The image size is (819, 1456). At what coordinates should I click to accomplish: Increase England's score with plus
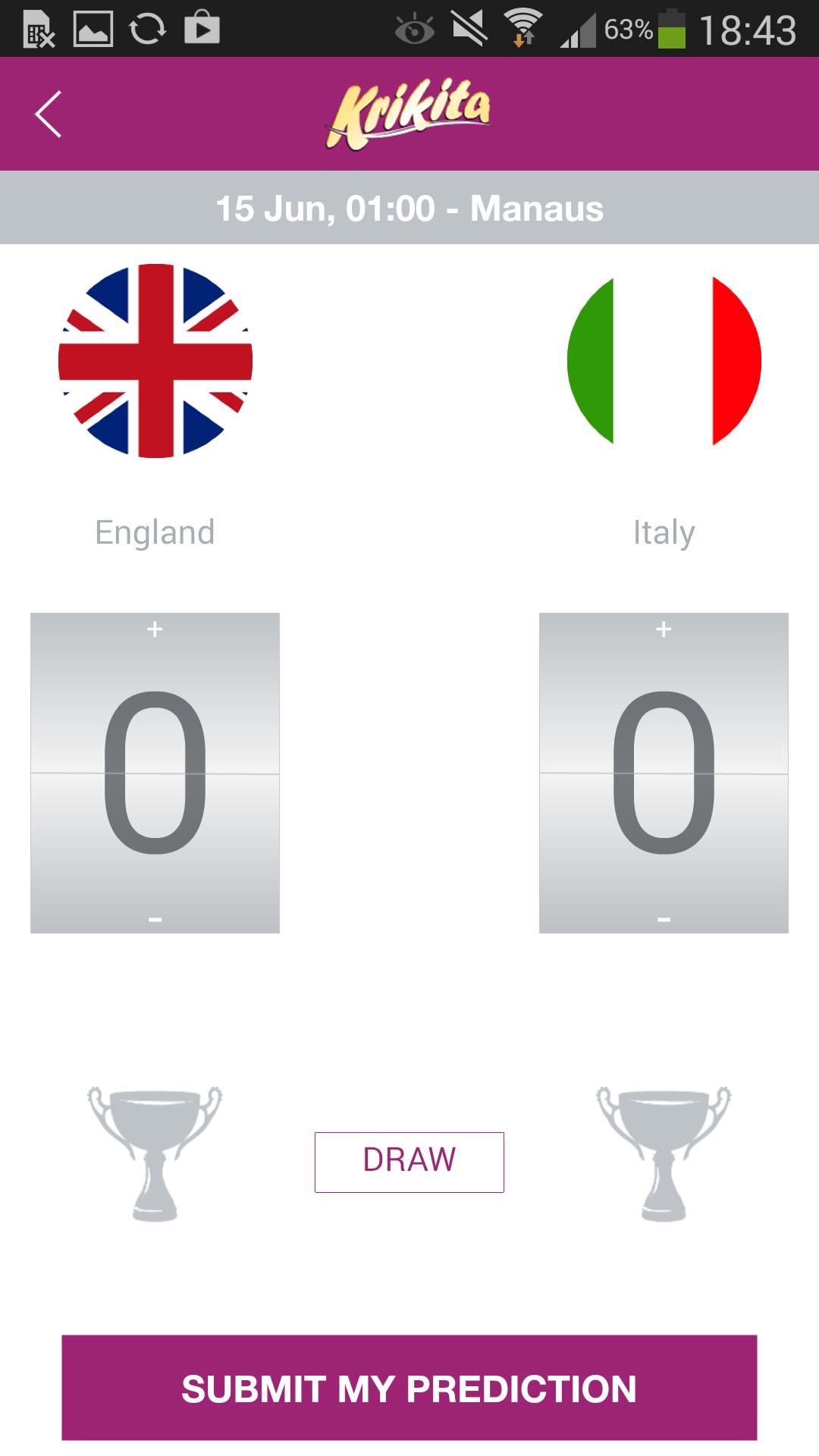pos(155,629)
